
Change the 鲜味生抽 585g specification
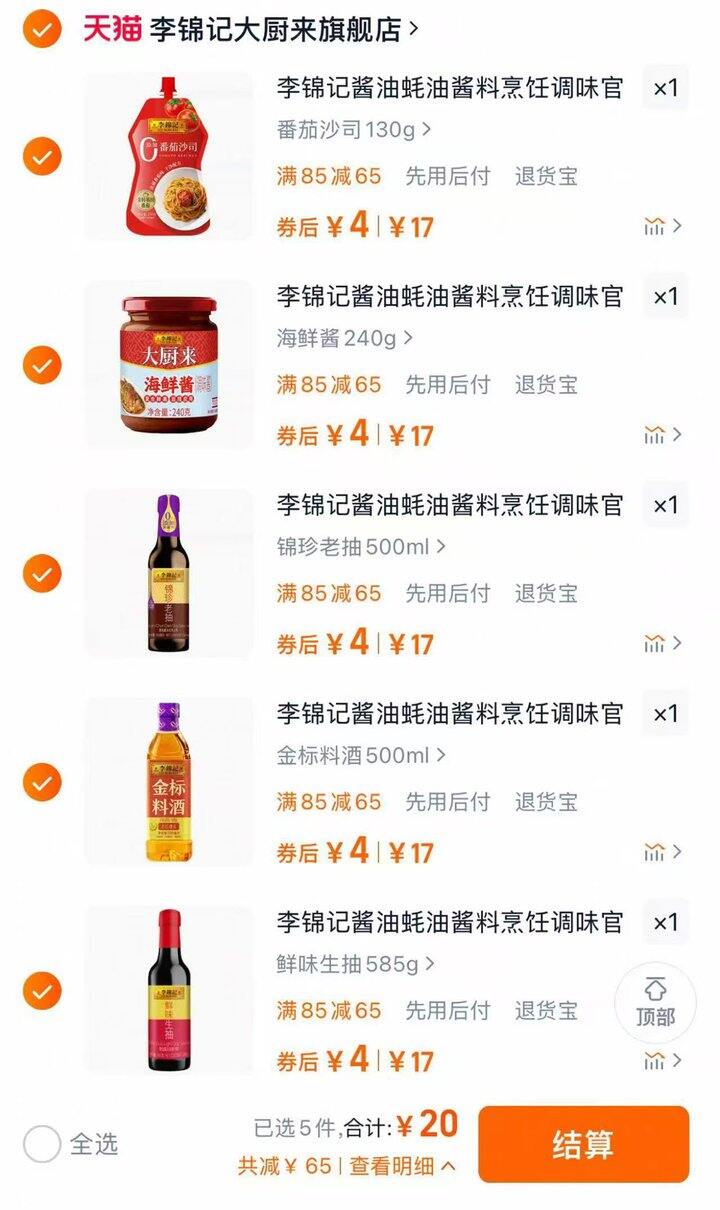pyautogui.click(x=356, y=964)
